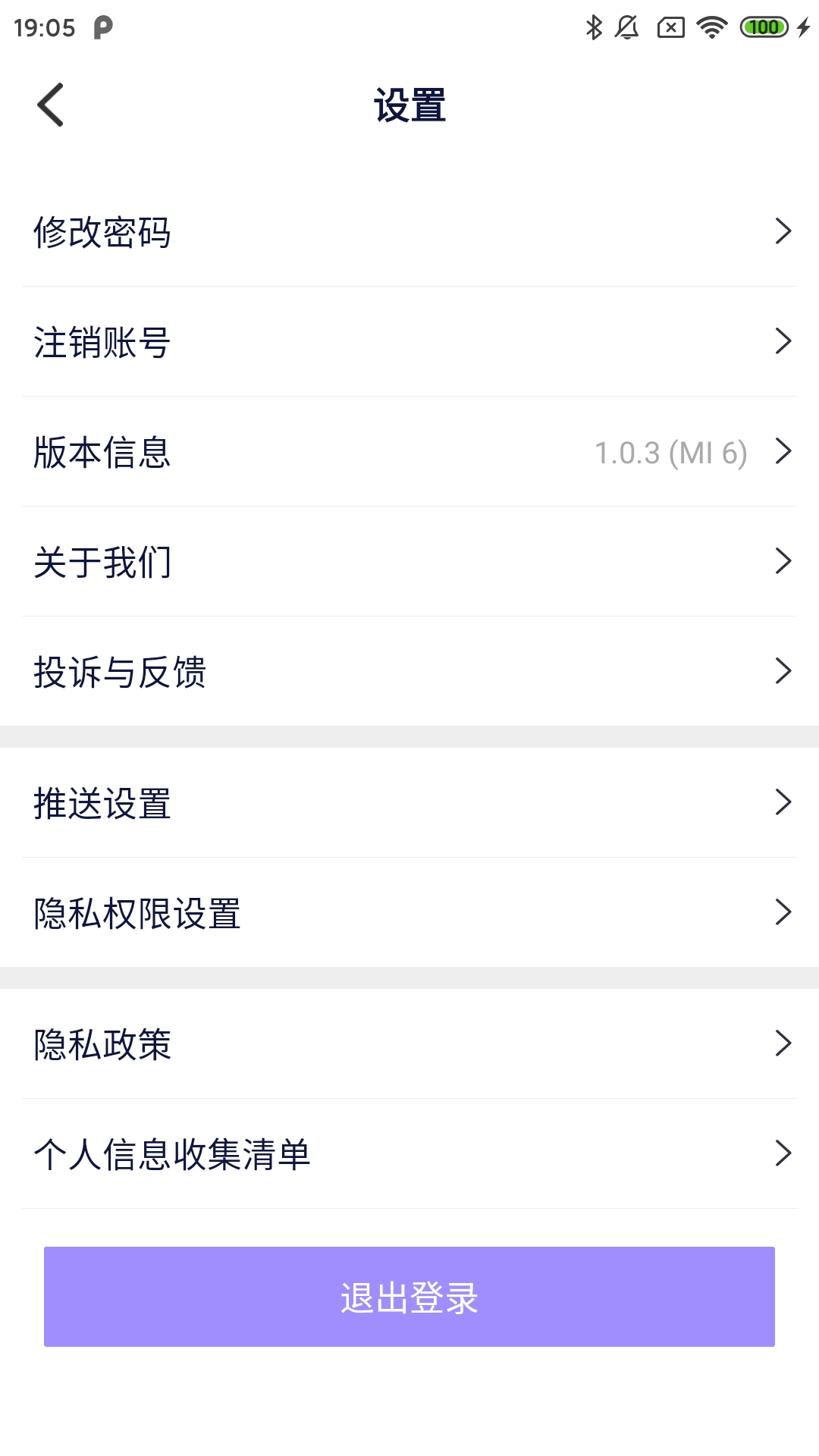
Task: Open 修改密码 to change password
Action: point(409,231)
